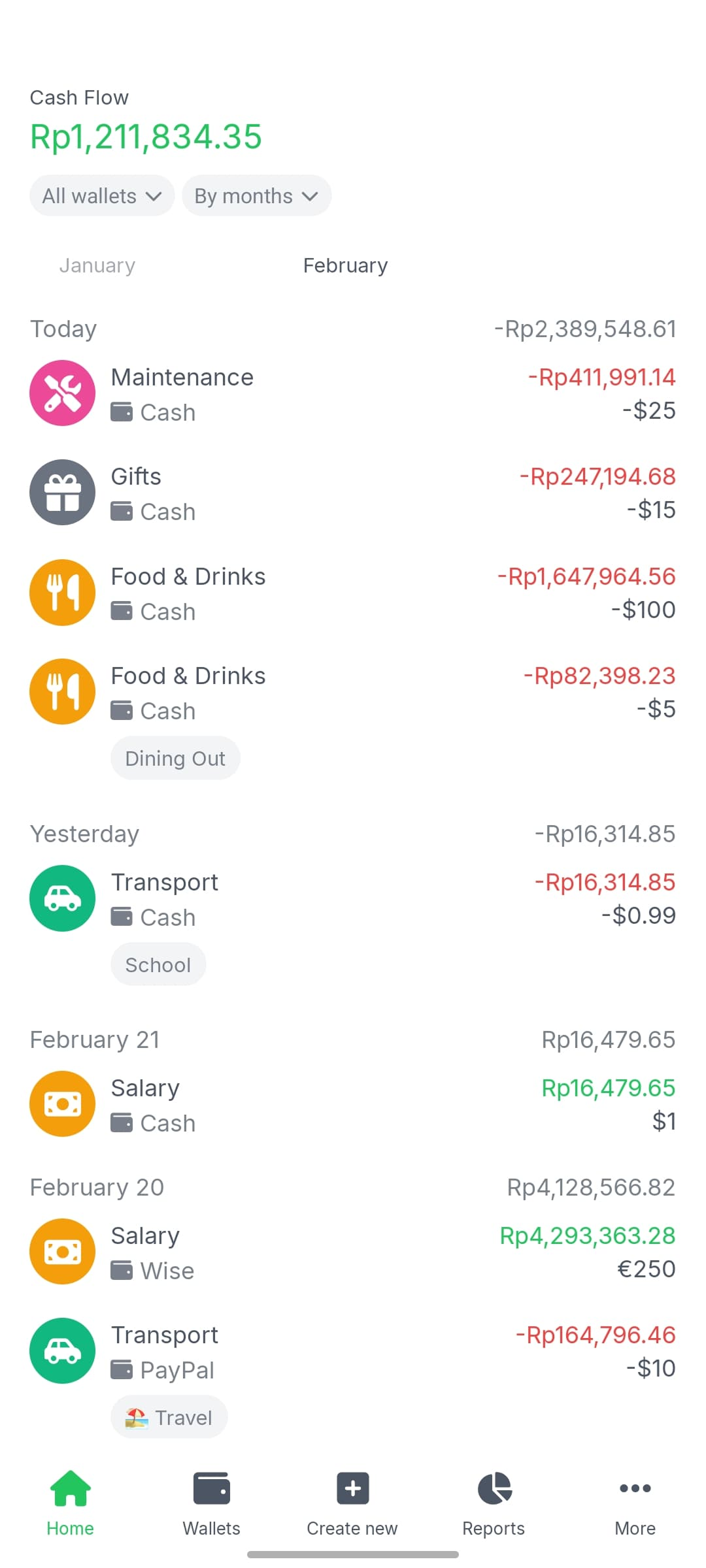Open the Gifts transaction of -$15
The width and height of the screenshot is (706, 1568).
tap(353, 493)
